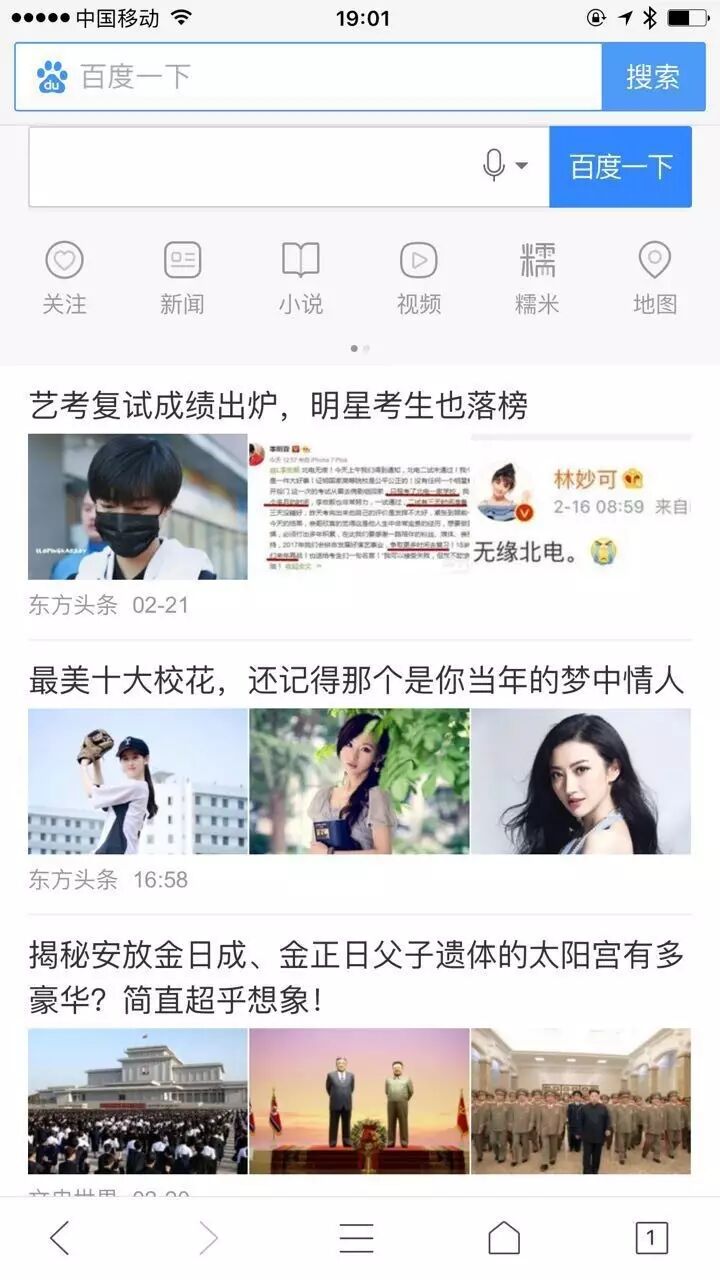Open the tabs switcher showing 1
The image size is (720, 1280).
(651, 1238)
